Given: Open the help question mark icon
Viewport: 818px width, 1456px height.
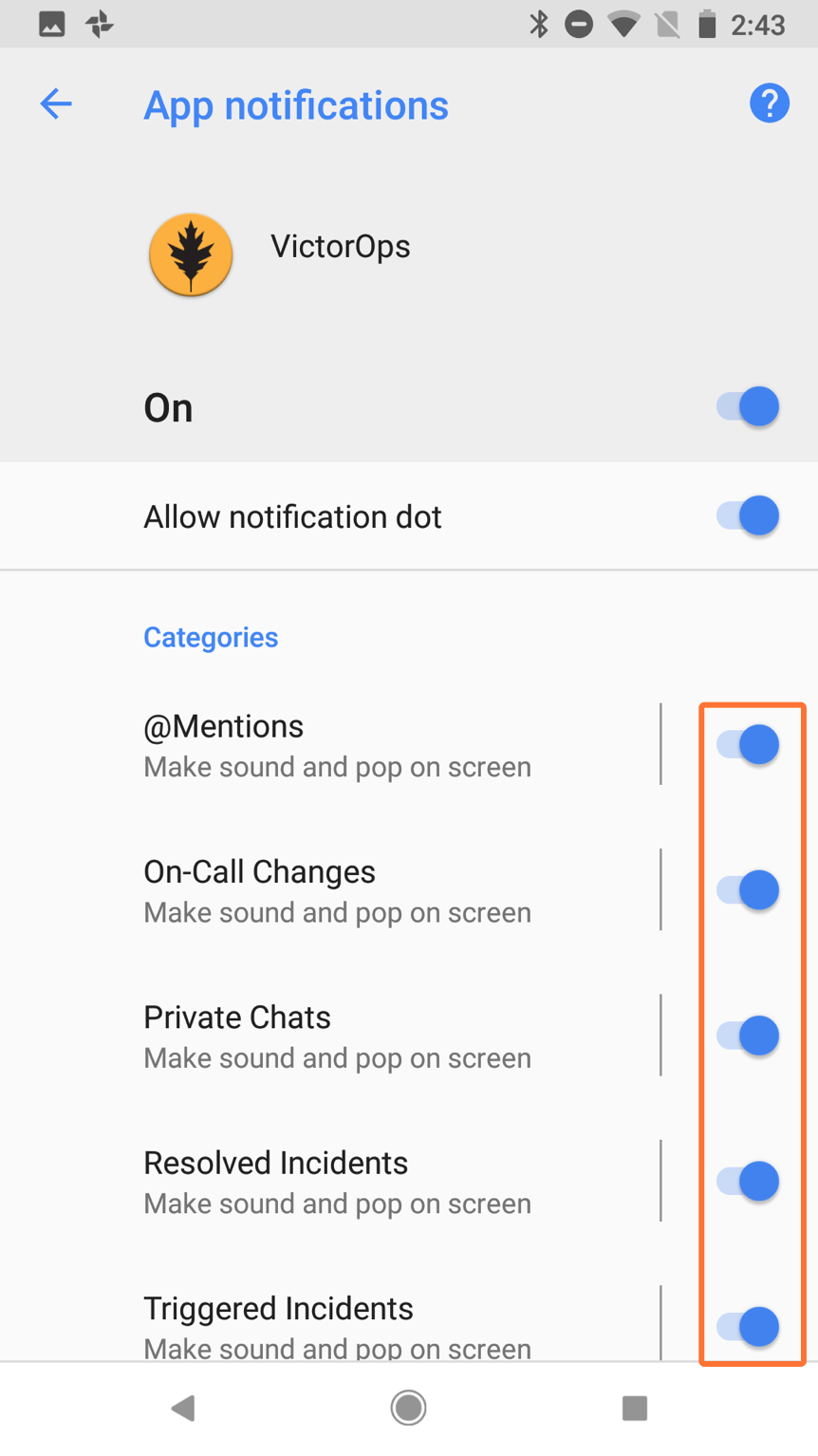Looking at the screenshot, I should (769, 103).
